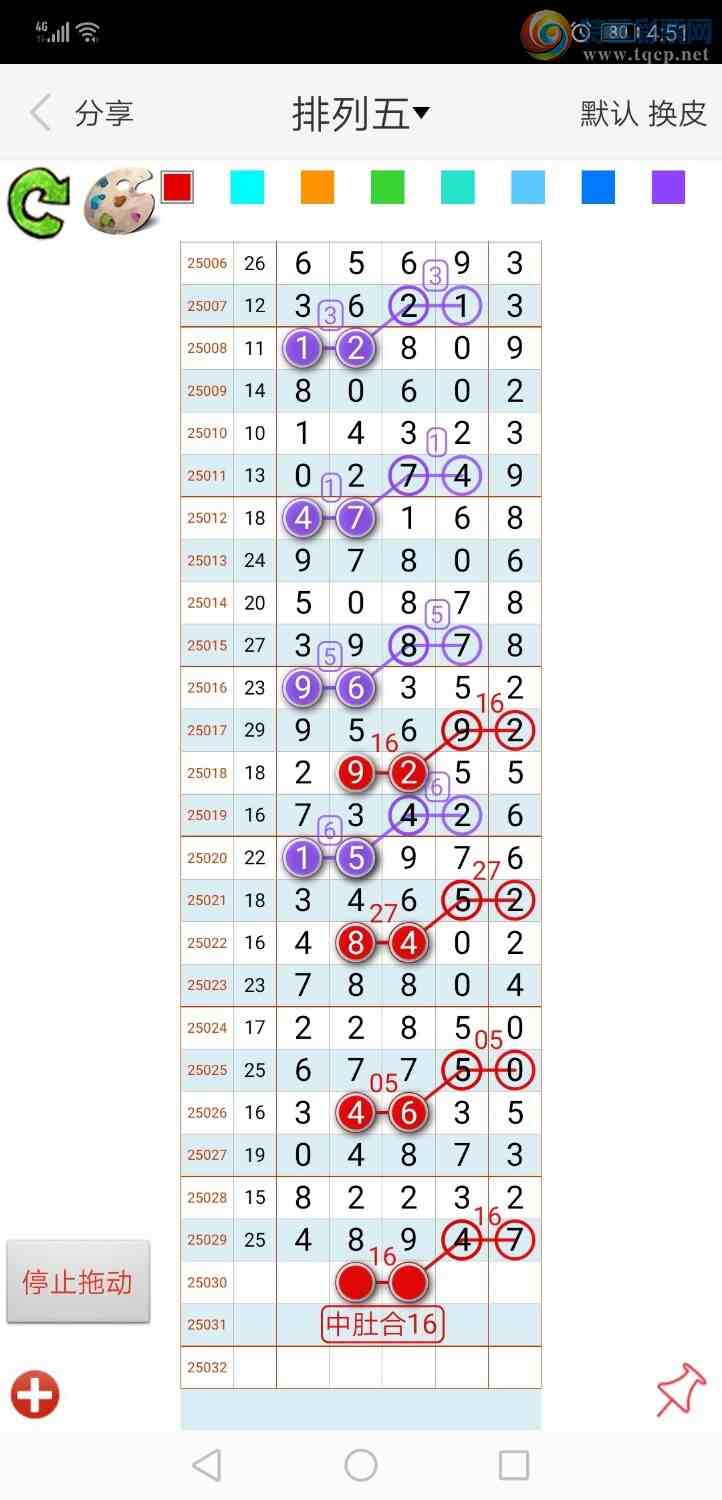Open recent apps with square button
Viewport: 722px width, 1500px height.
[x=513, y=1465]
